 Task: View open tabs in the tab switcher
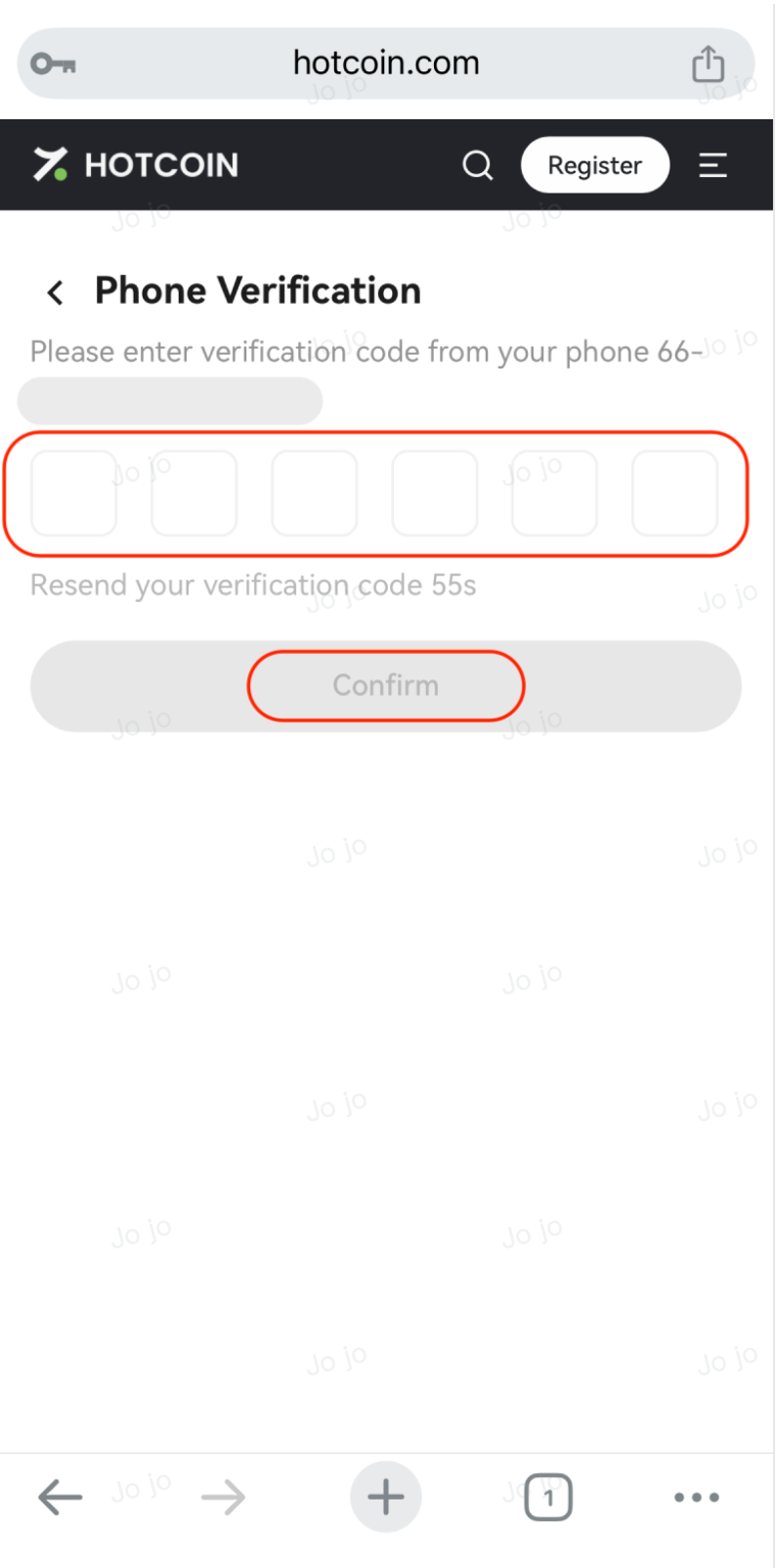548,1497
